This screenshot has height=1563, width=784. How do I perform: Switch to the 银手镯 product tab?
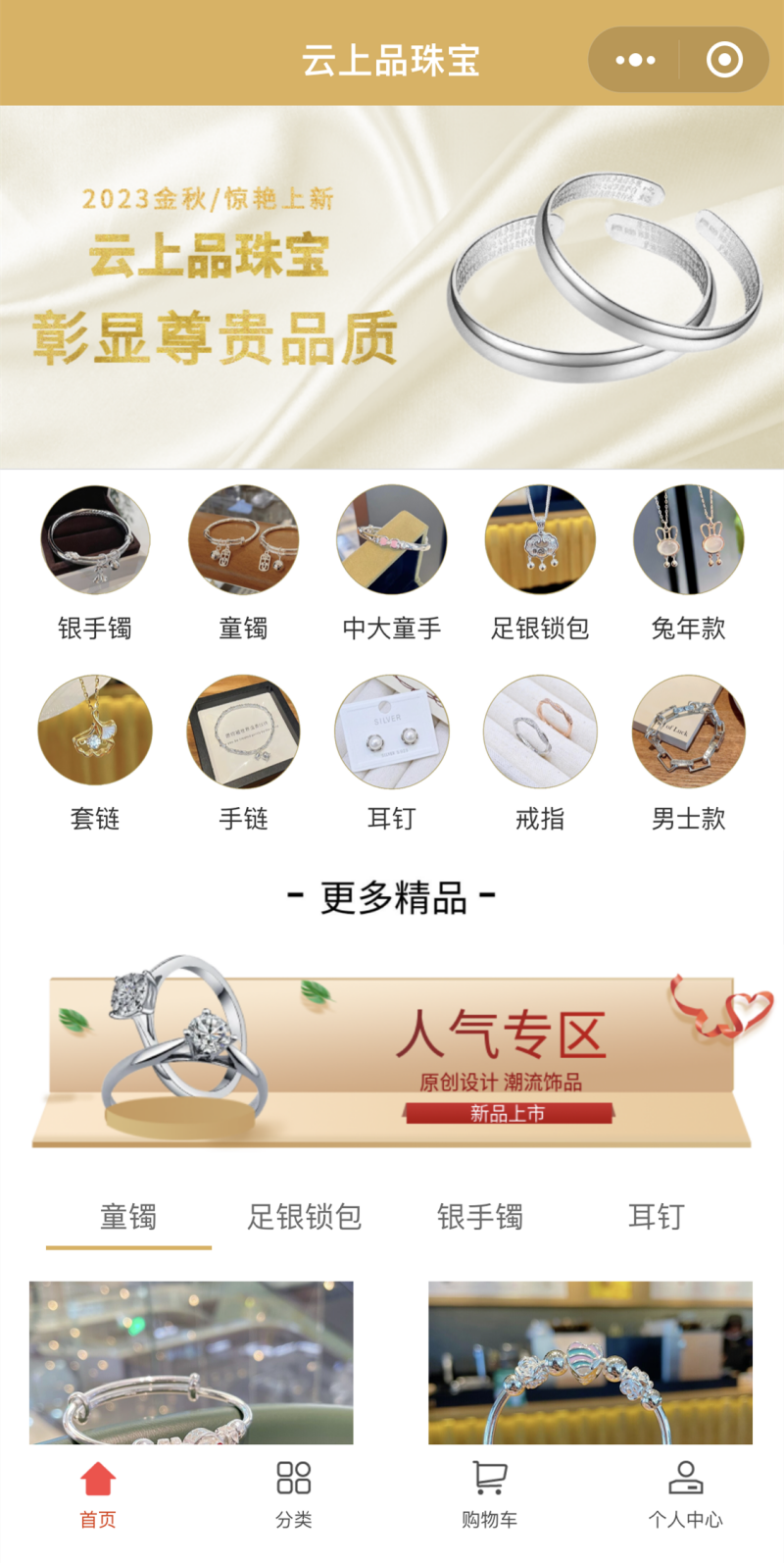(480, 1217)
